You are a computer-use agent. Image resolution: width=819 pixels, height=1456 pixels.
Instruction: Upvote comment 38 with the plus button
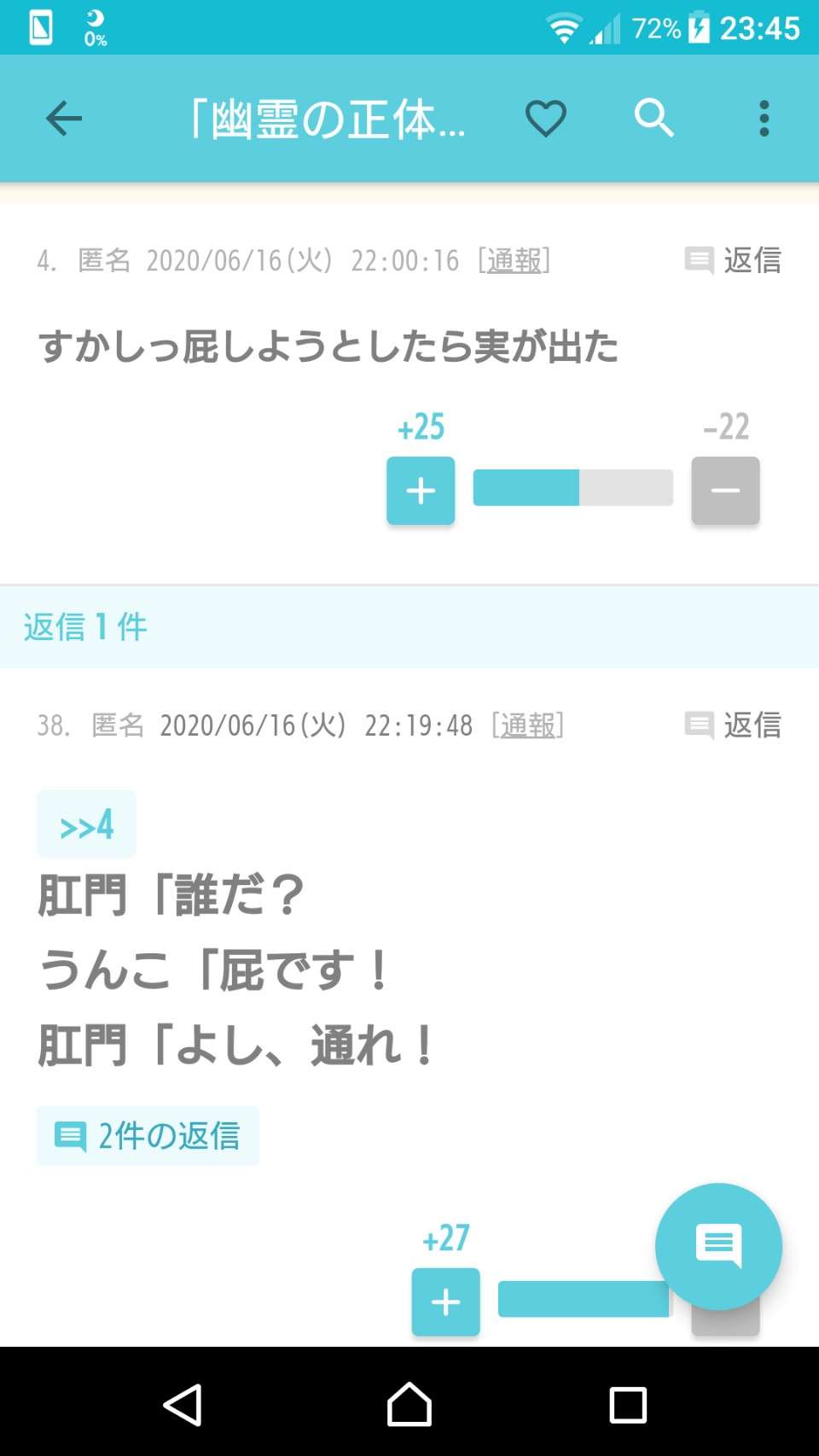point(445,1302)
